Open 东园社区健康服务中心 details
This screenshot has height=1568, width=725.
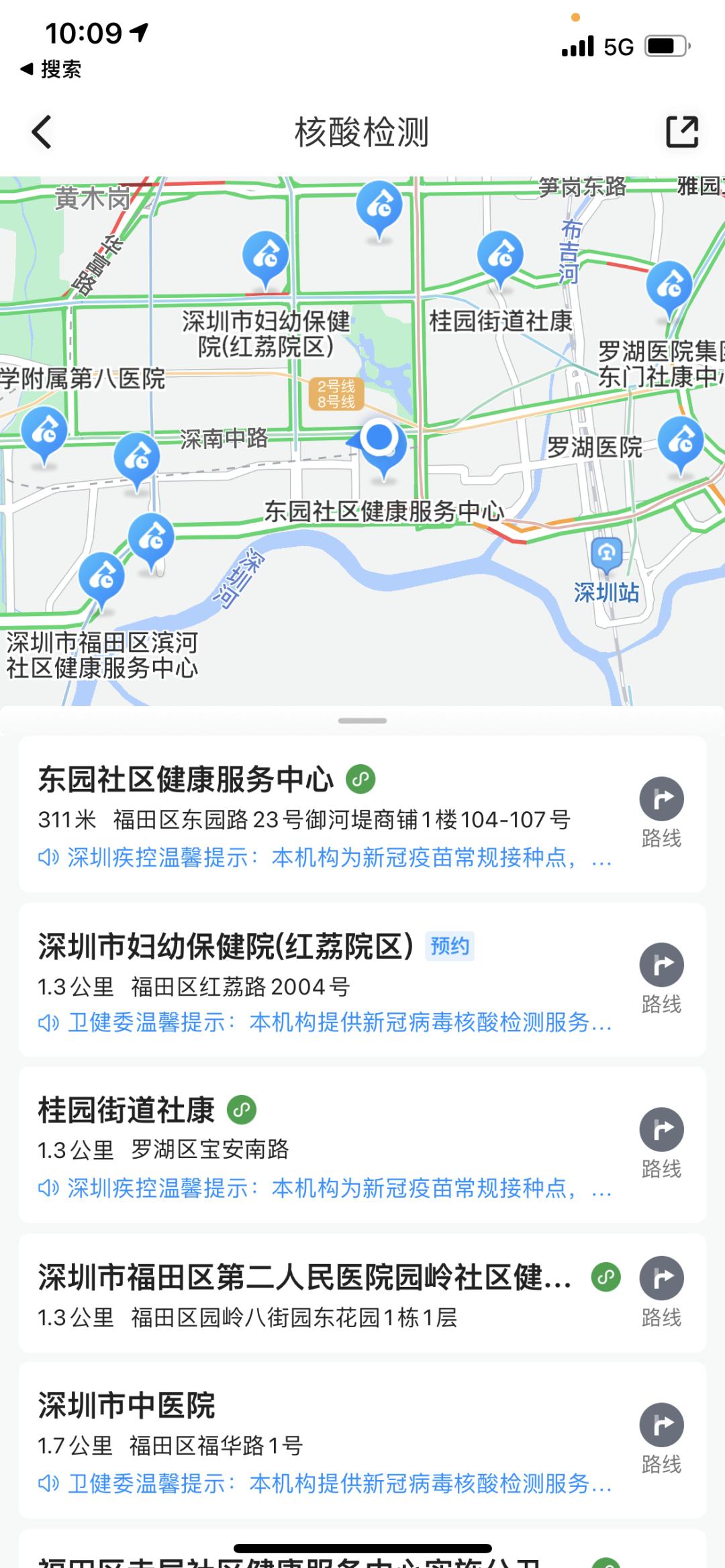[x=185, y=780]
